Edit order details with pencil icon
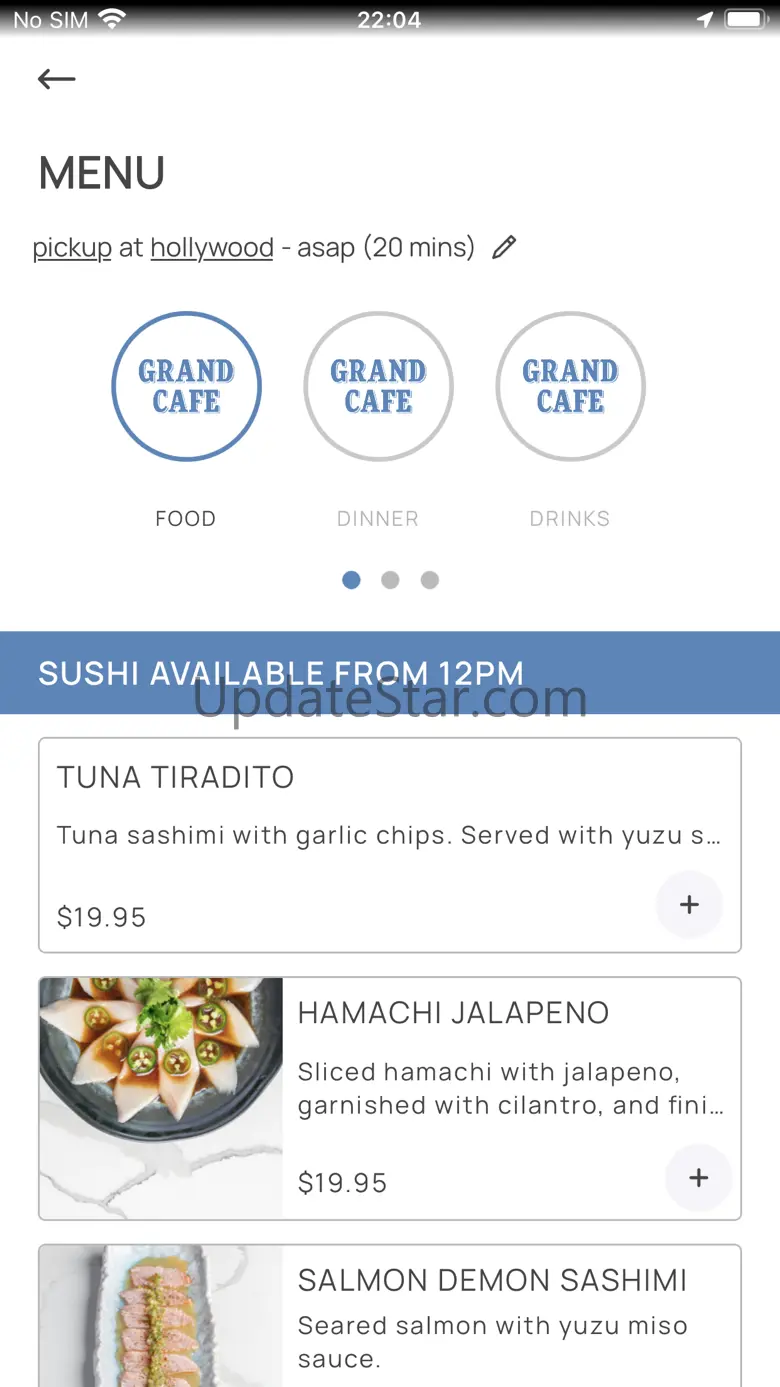 (x=504, y=247)
